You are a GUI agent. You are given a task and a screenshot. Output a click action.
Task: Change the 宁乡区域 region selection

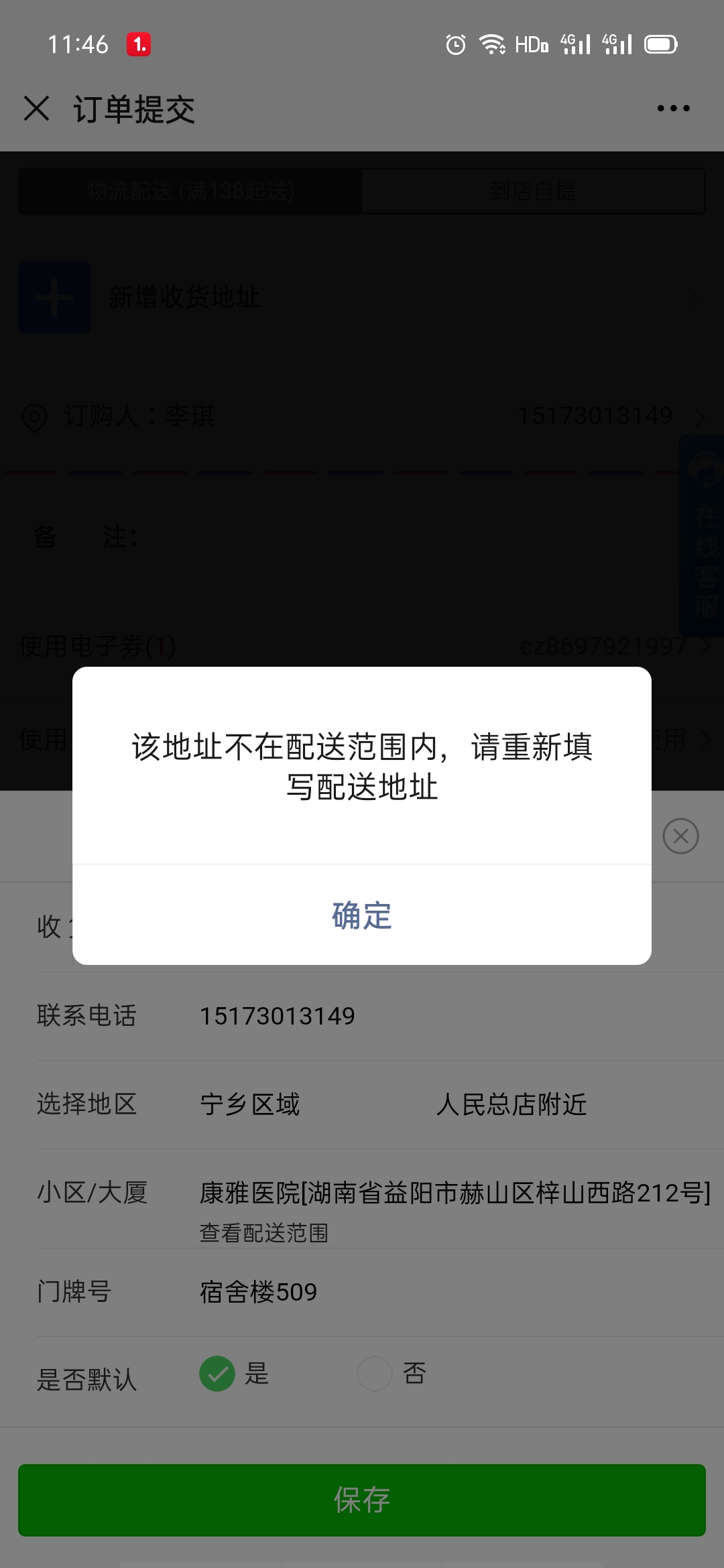click(x=250, y=1104)
